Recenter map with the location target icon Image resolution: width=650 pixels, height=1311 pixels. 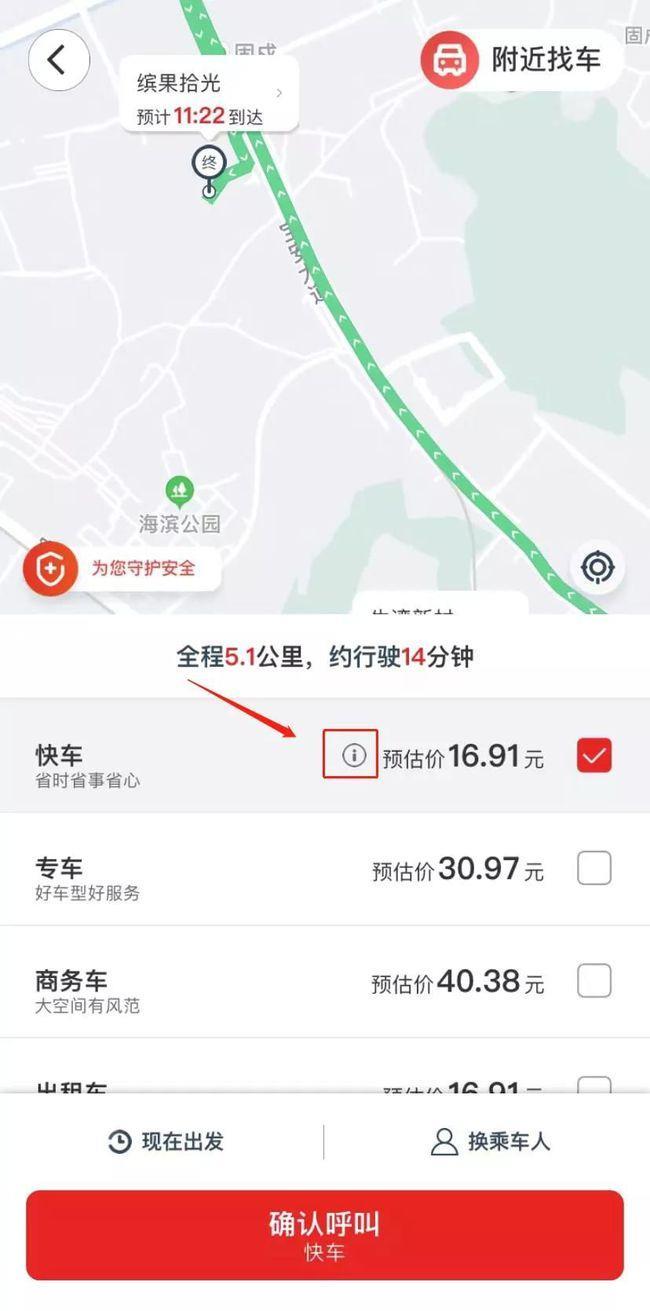(597, 567)
